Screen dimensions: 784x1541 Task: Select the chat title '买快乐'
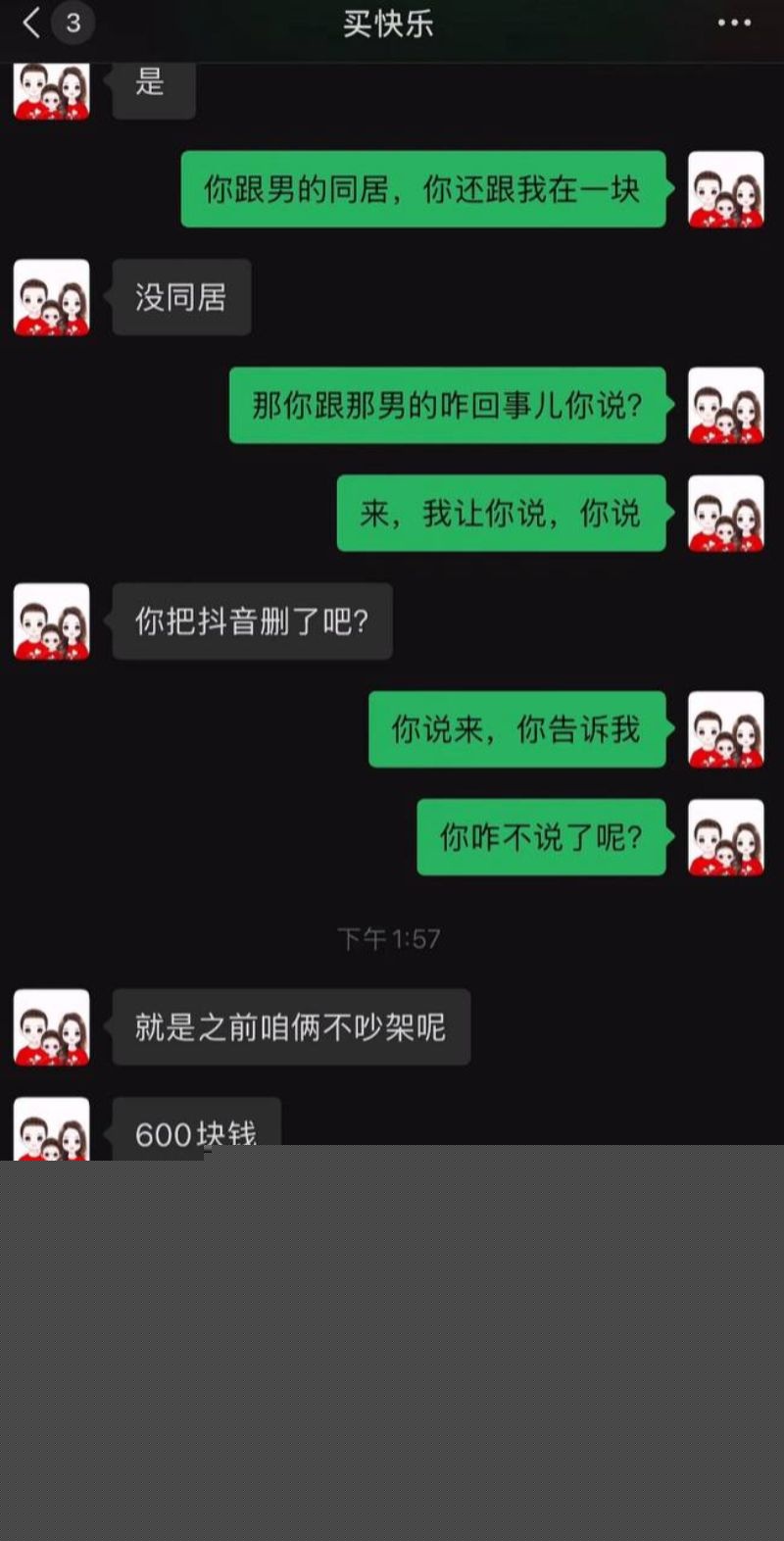[388, 25]
